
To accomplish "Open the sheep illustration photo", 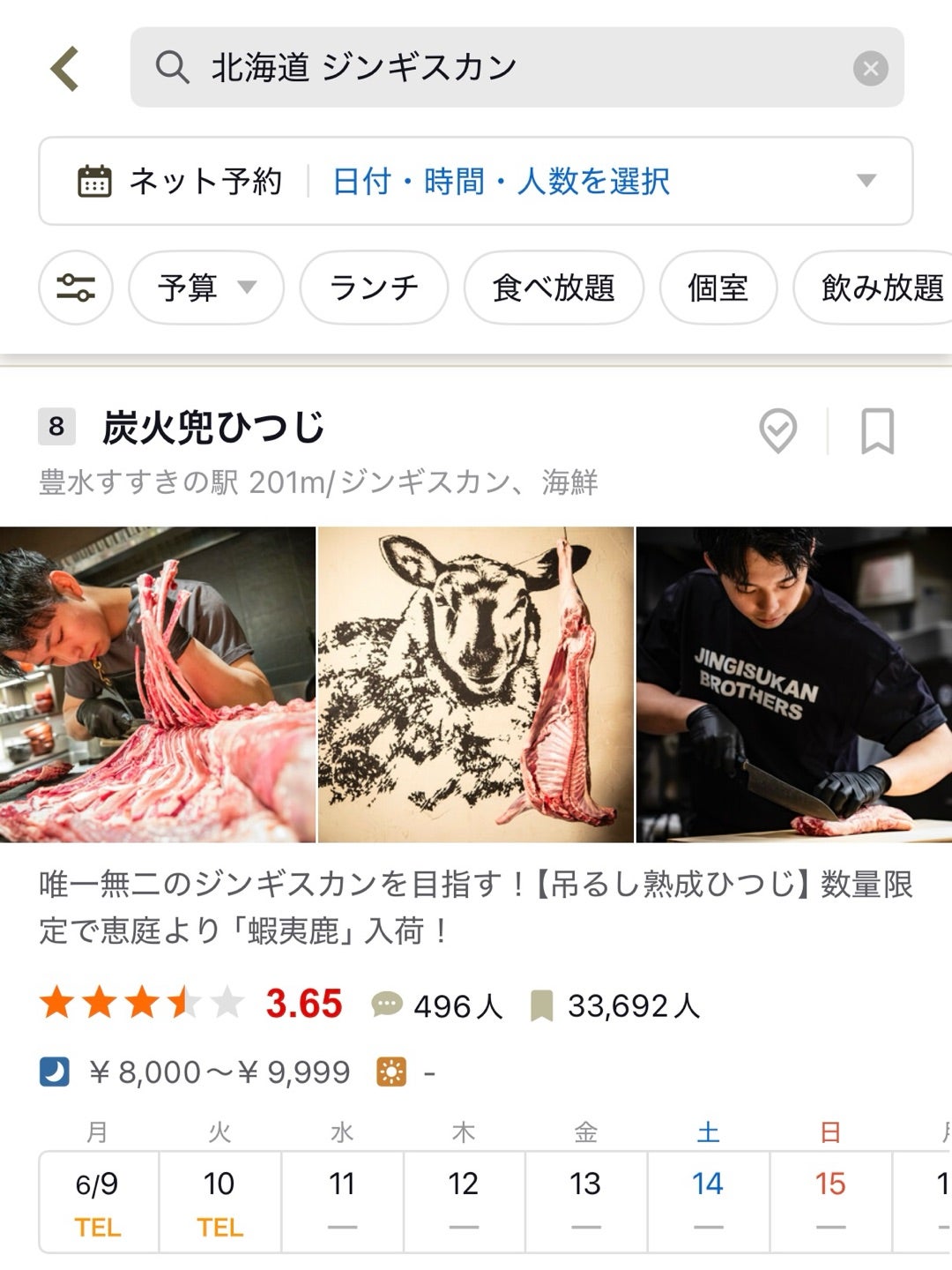I will [x=476, y=684].
